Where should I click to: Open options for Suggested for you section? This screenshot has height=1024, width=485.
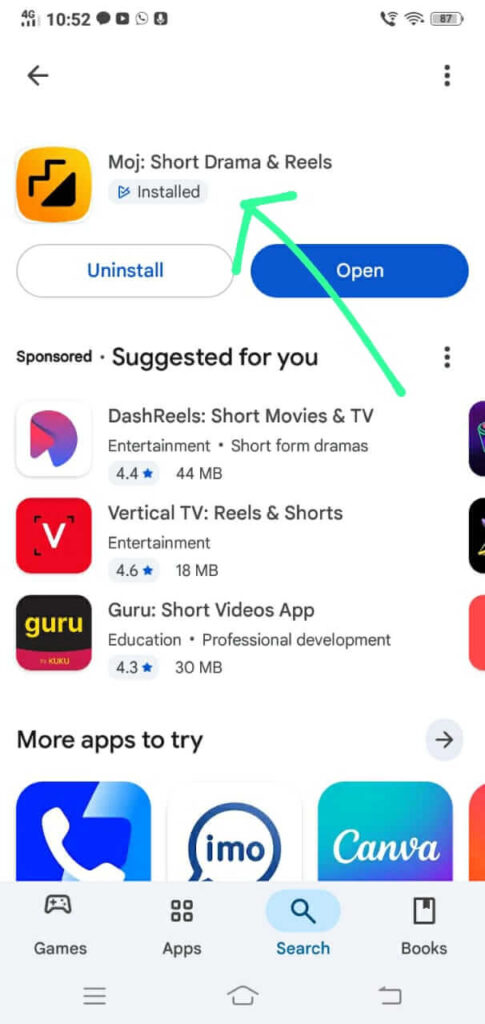446,357
